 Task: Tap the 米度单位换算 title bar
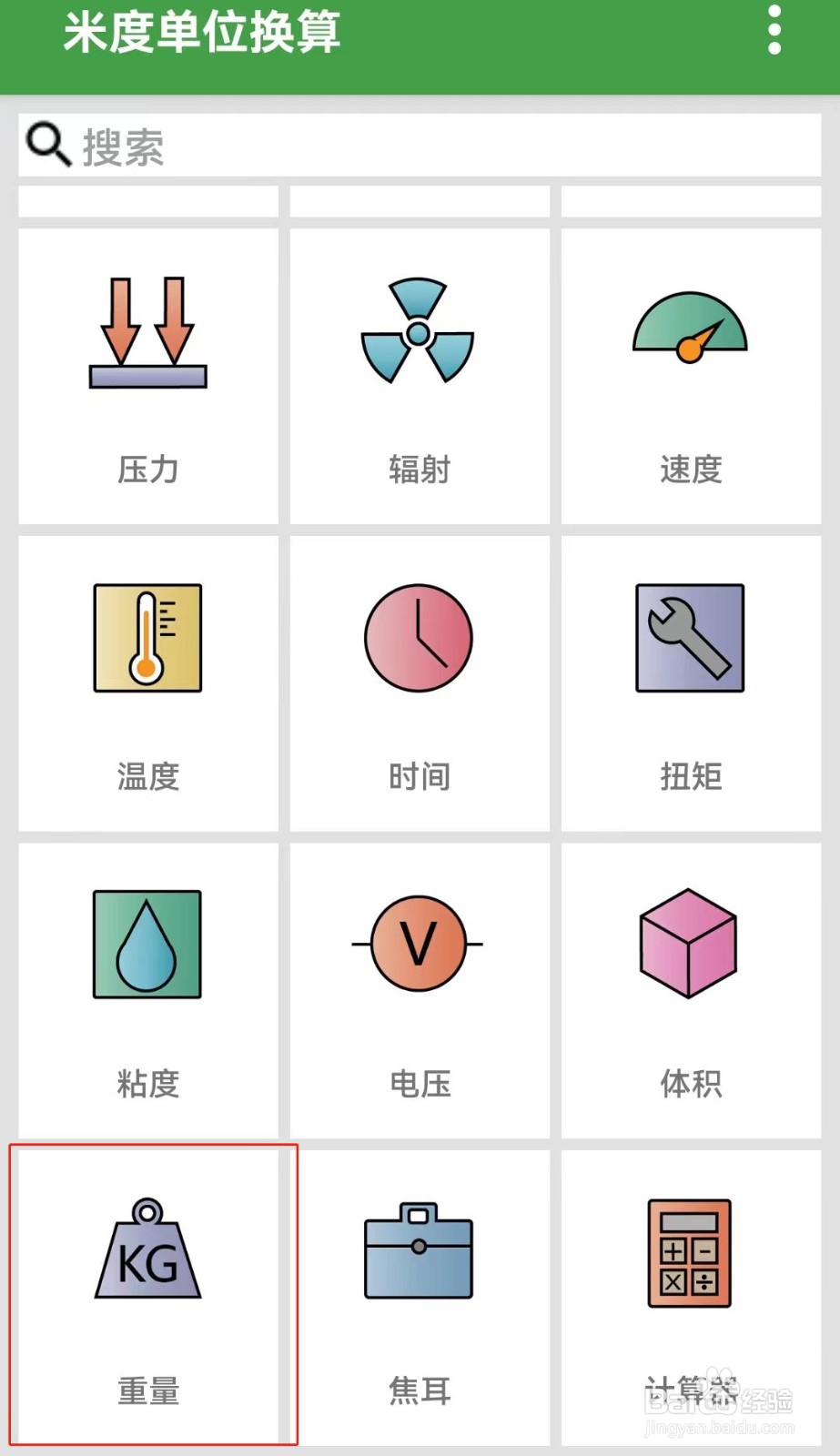202,35
